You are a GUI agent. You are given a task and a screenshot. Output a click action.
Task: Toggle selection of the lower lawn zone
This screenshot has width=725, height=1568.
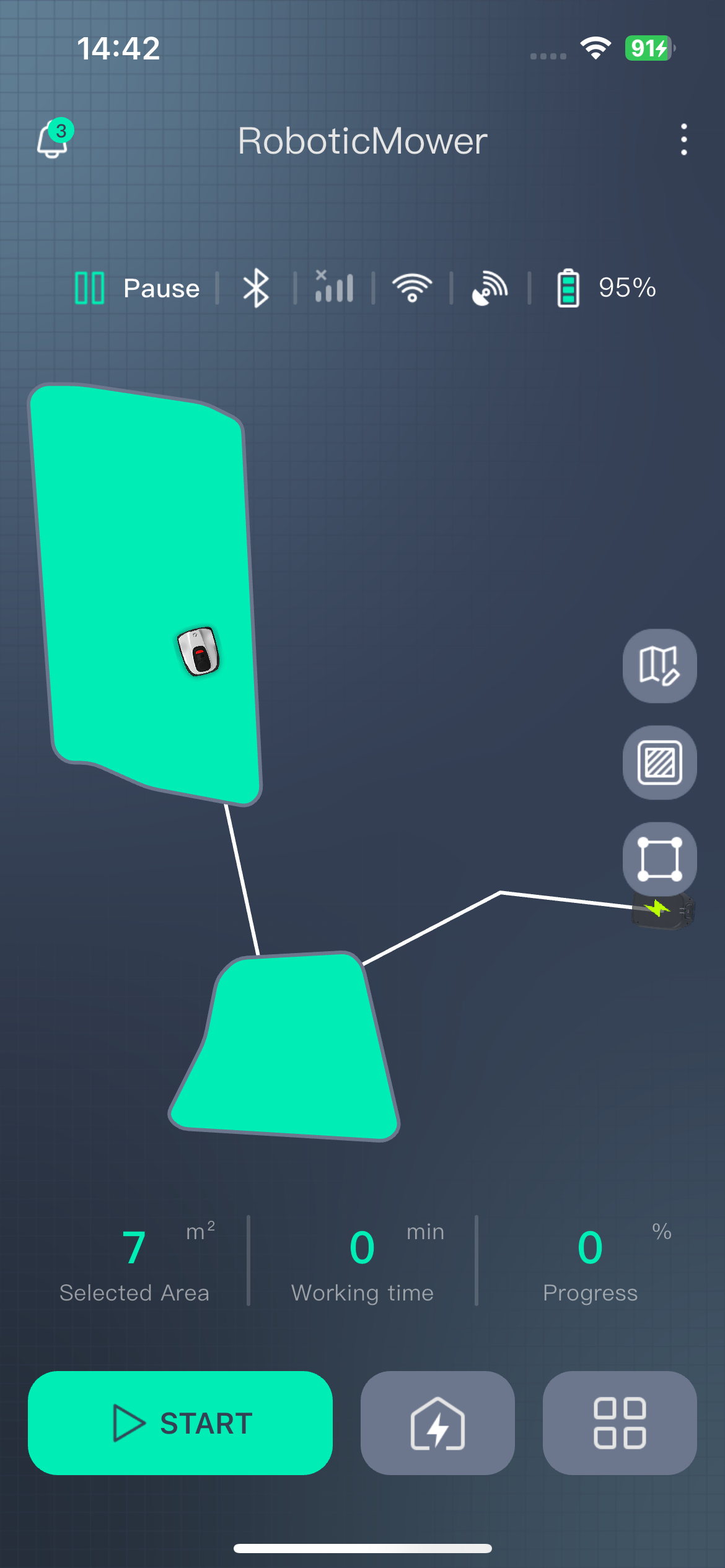[x=285, y=1053]
